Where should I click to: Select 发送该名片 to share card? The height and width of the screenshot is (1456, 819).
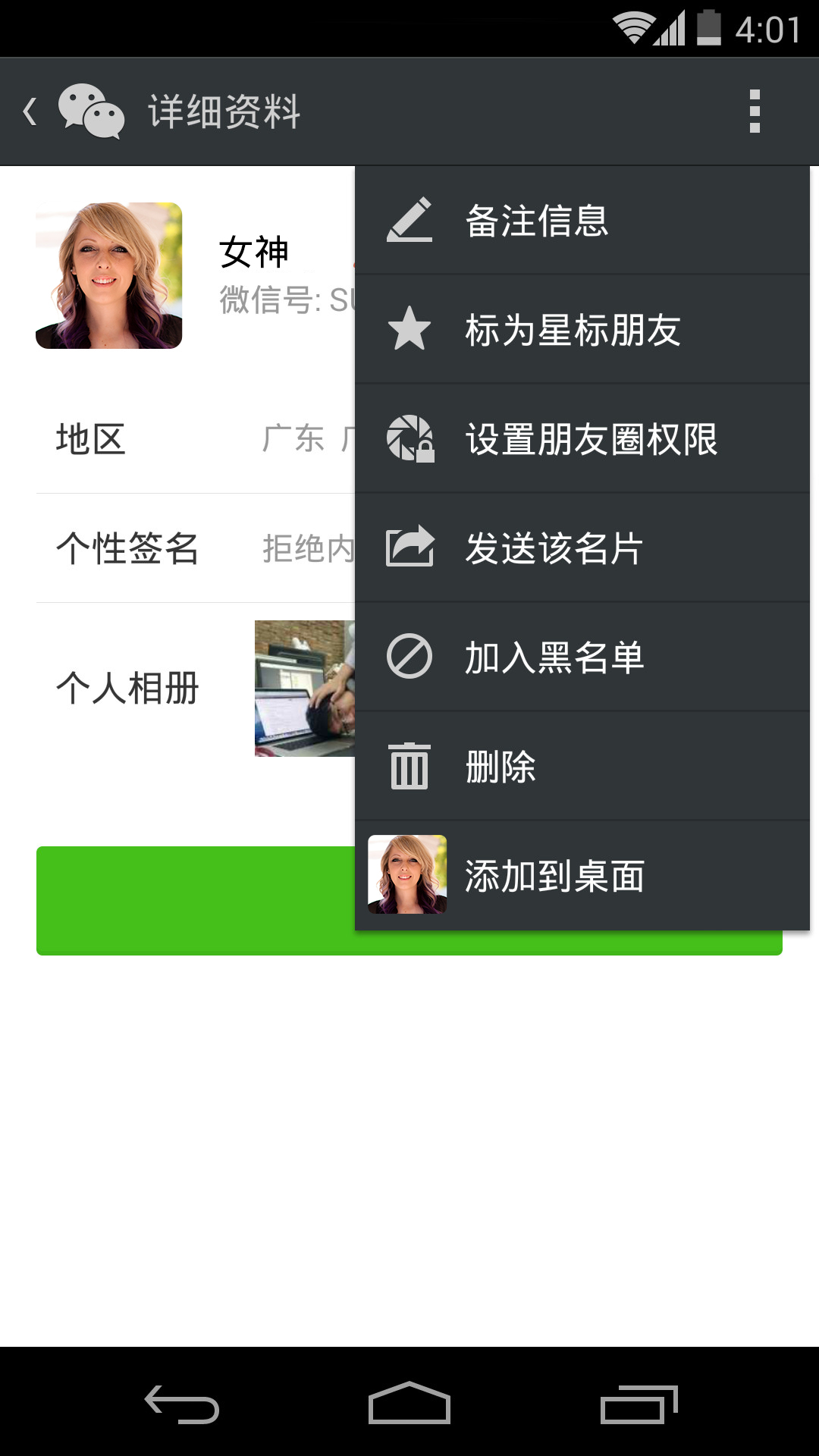(x=582, y=548)
